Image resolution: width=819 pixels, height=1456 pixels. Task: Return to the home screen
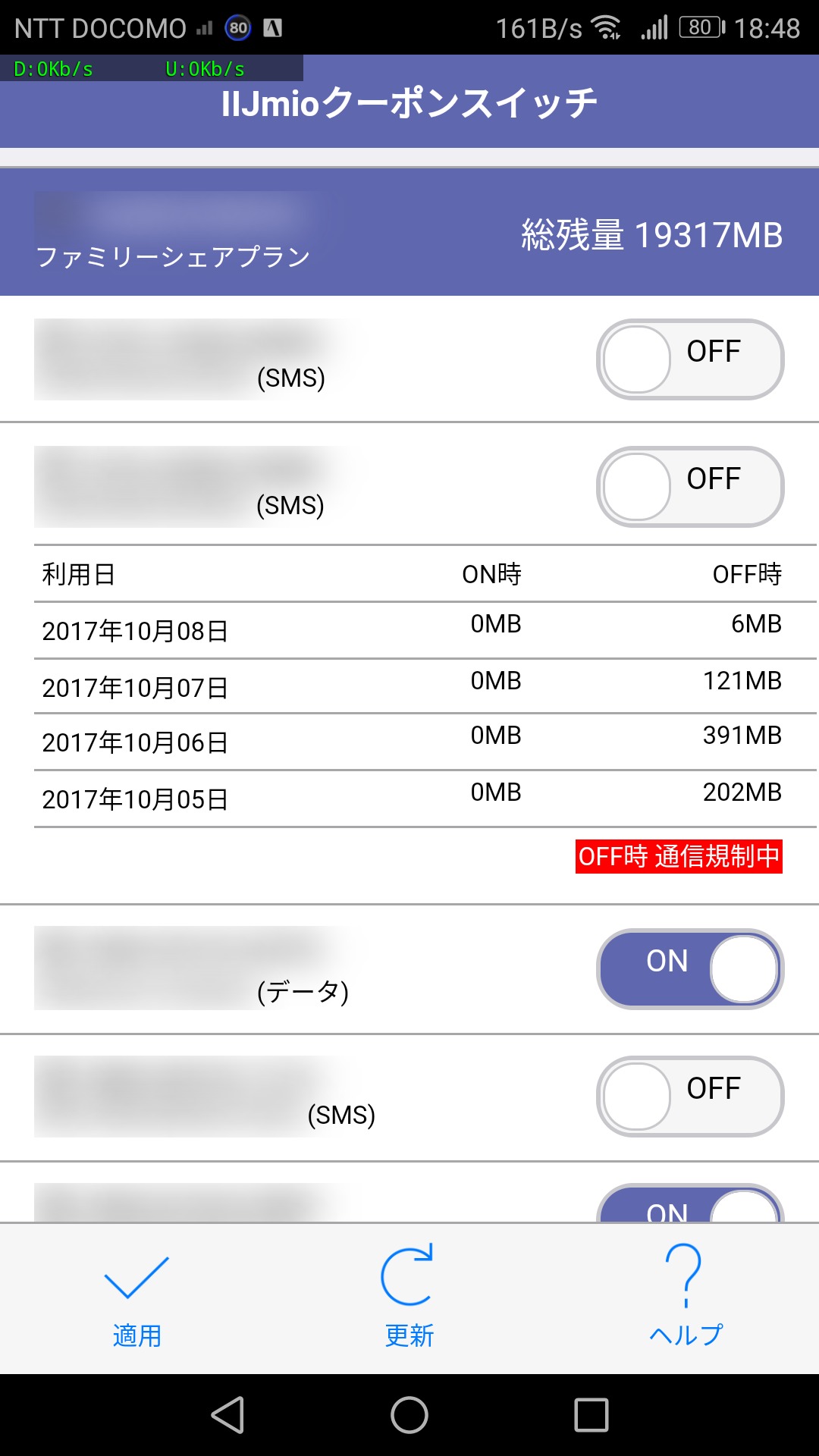point(409,1415)
